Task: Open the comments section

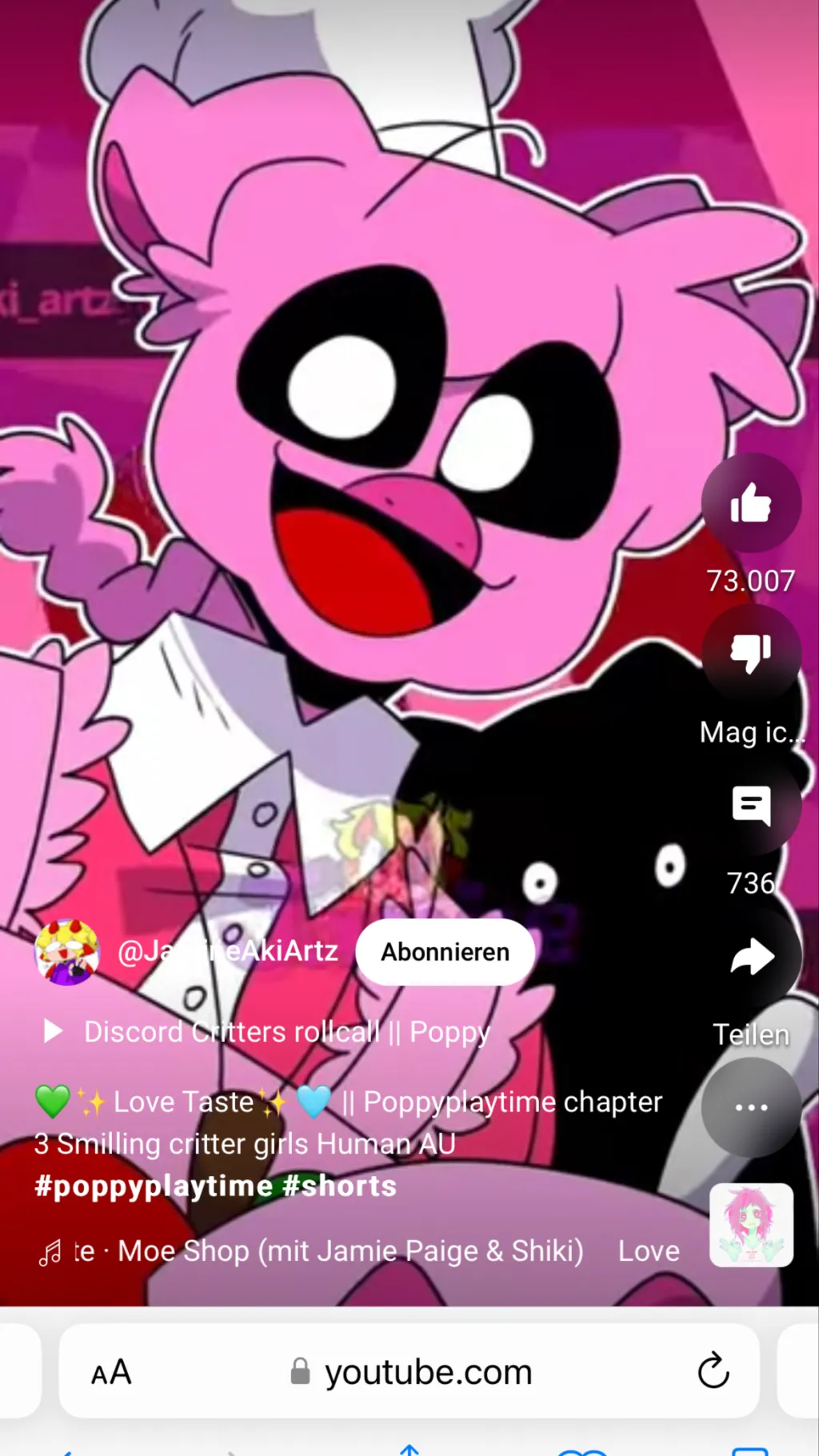Action: click(x=751, y=806)
